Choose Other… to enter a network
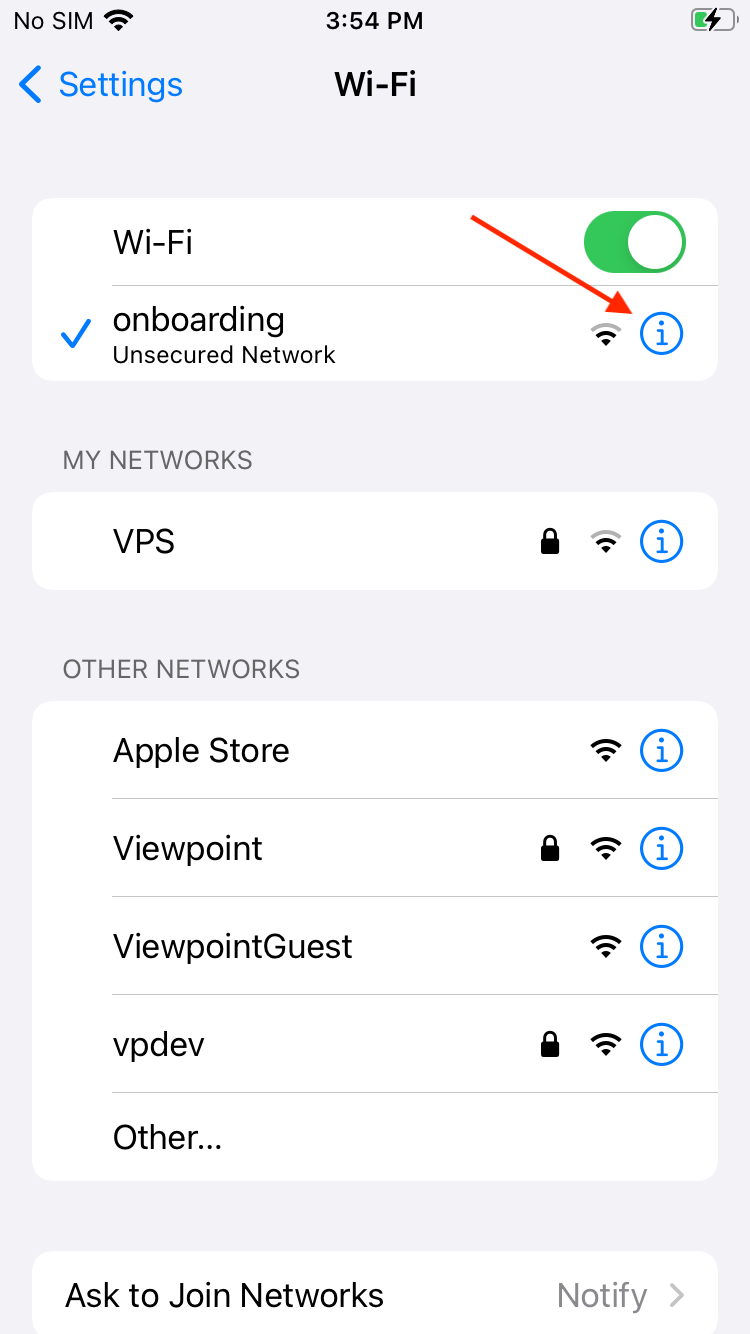The width and height of the screenshot is (750, 1334). point(375,1137)
